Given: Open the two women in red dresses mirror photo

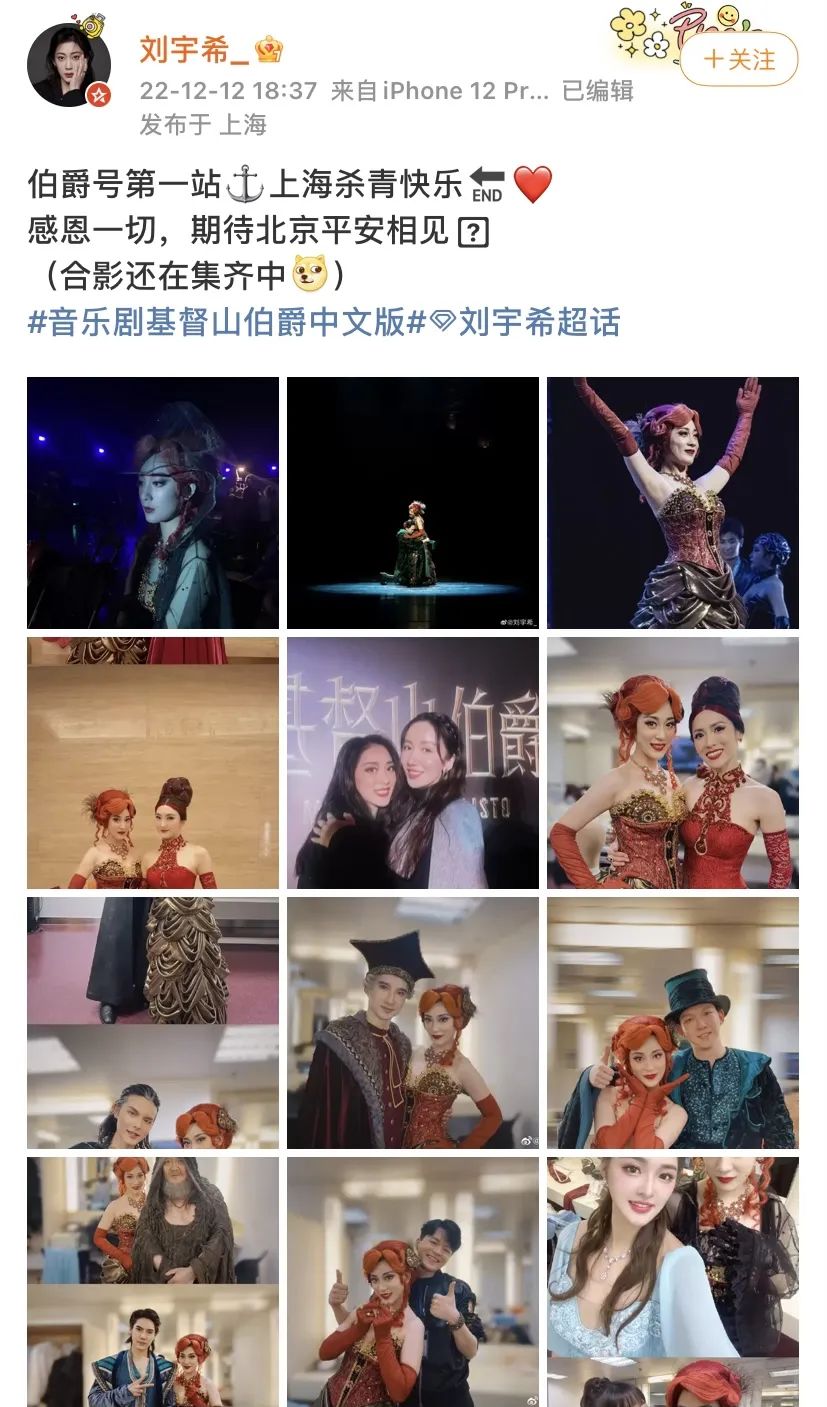Looking at the screenshot, I should pyautogui.click(x=153, y=762).
